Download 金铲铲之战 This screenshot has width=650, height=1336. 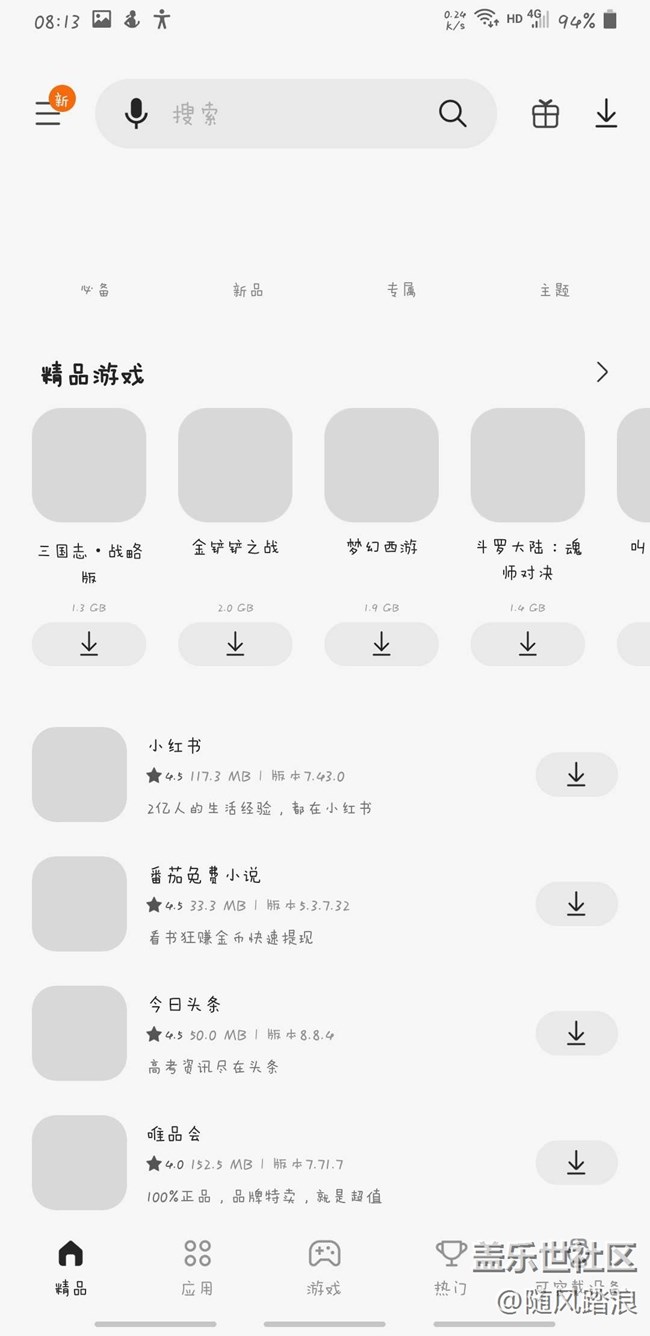[x=235, y=644]
